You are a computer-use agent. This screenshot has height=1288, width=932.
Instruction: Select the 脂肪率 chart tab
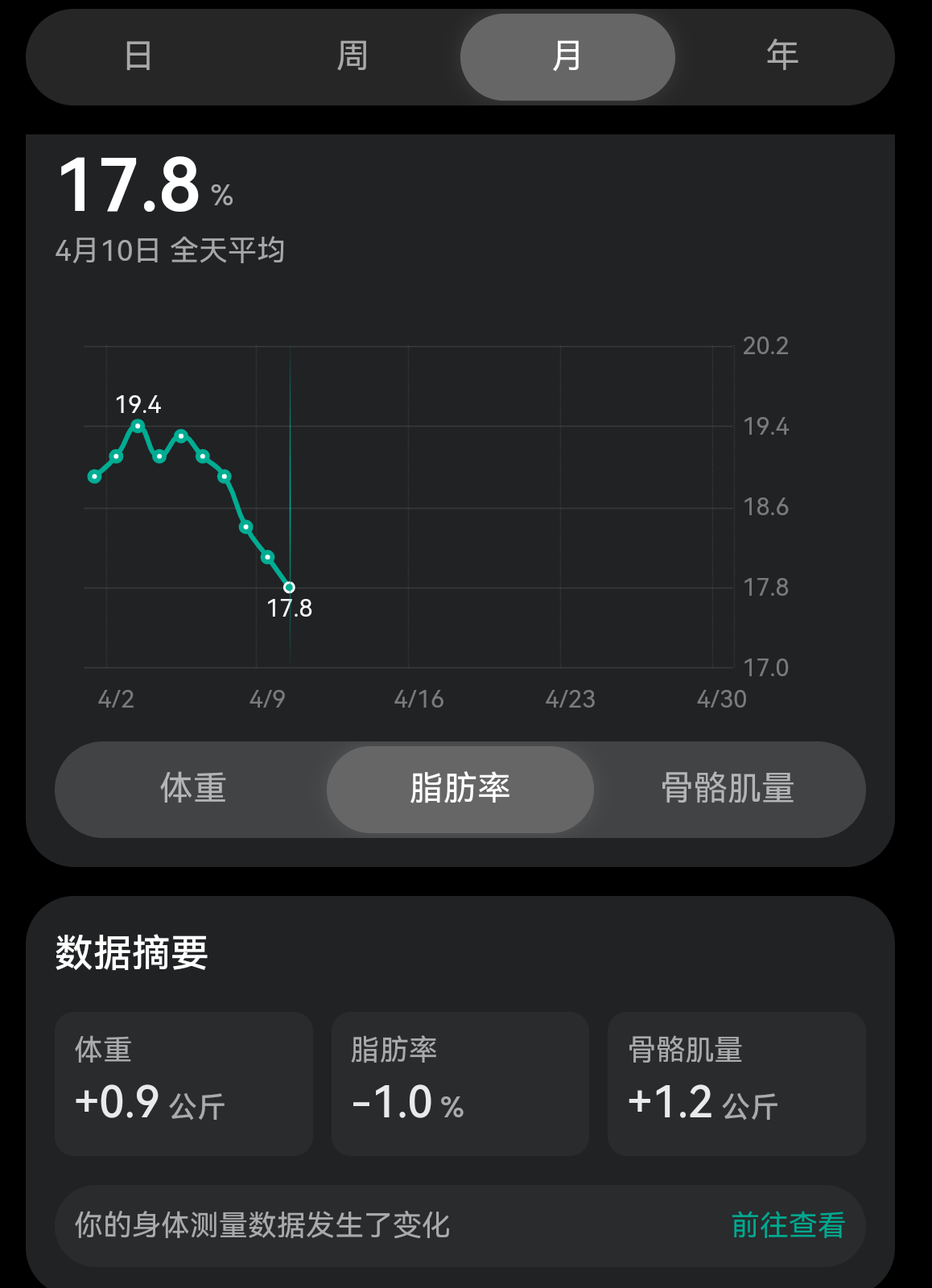[460, 789]
